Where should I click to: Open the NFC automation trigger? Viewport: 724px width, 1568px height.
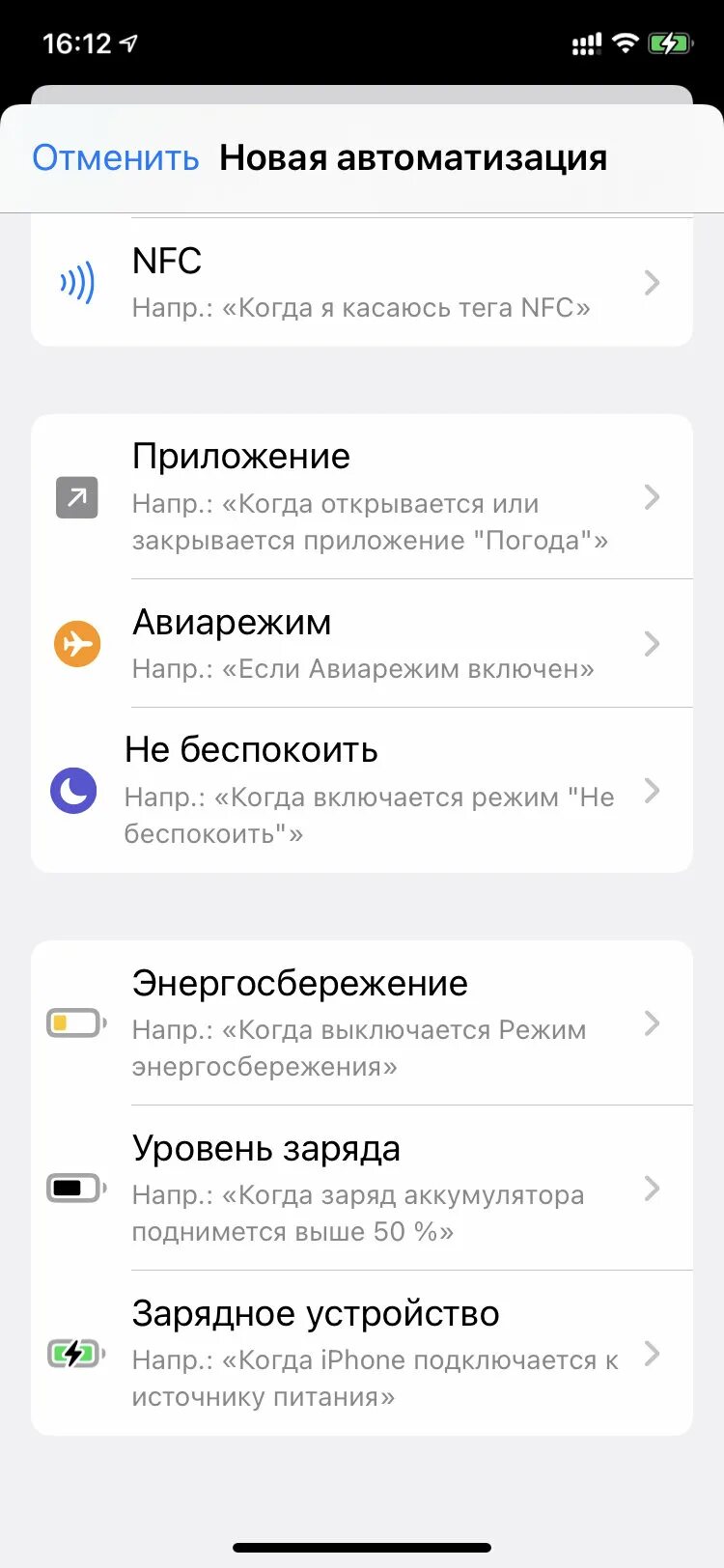361,283
